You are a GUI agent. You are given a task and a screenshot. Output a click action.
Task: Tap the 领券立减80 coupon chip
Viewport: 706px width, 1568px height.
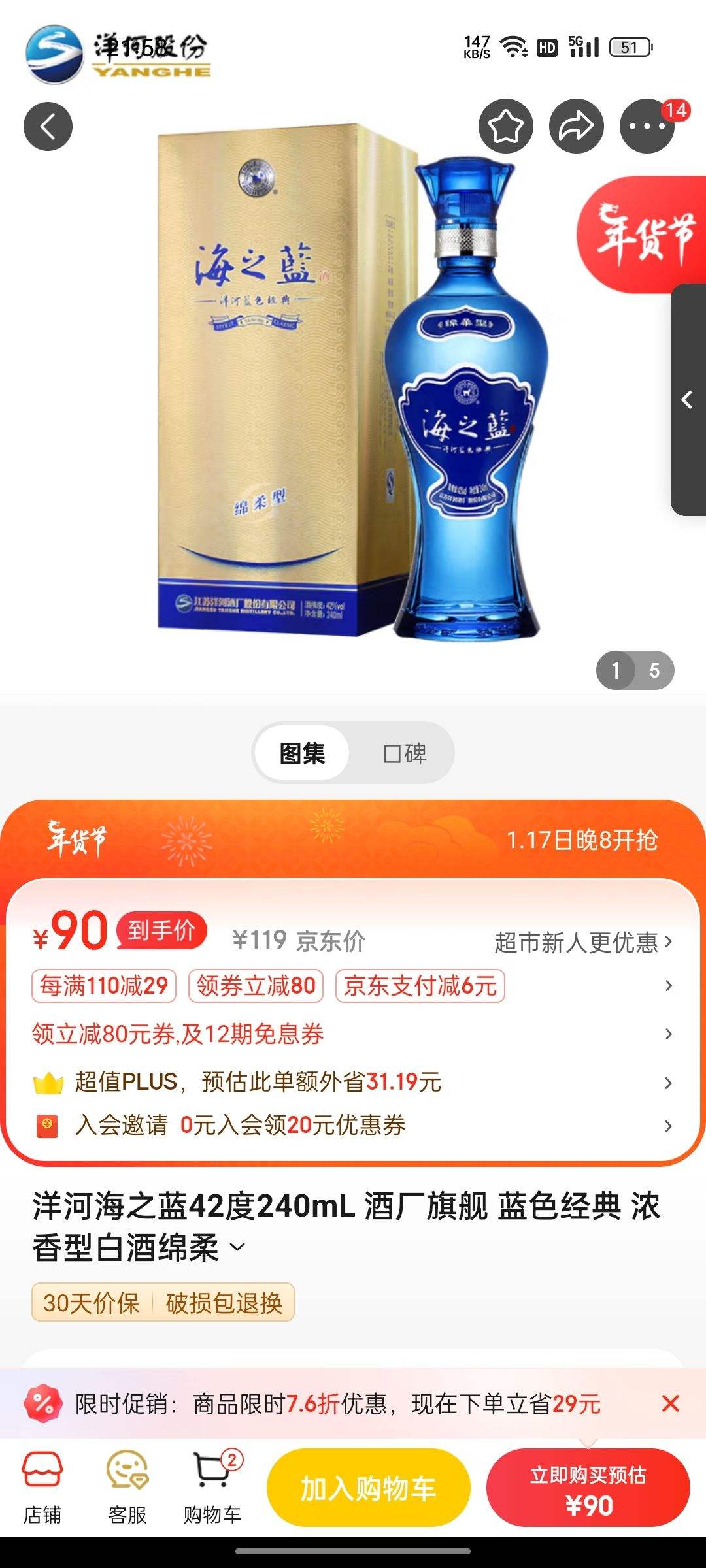coord(256,986)
